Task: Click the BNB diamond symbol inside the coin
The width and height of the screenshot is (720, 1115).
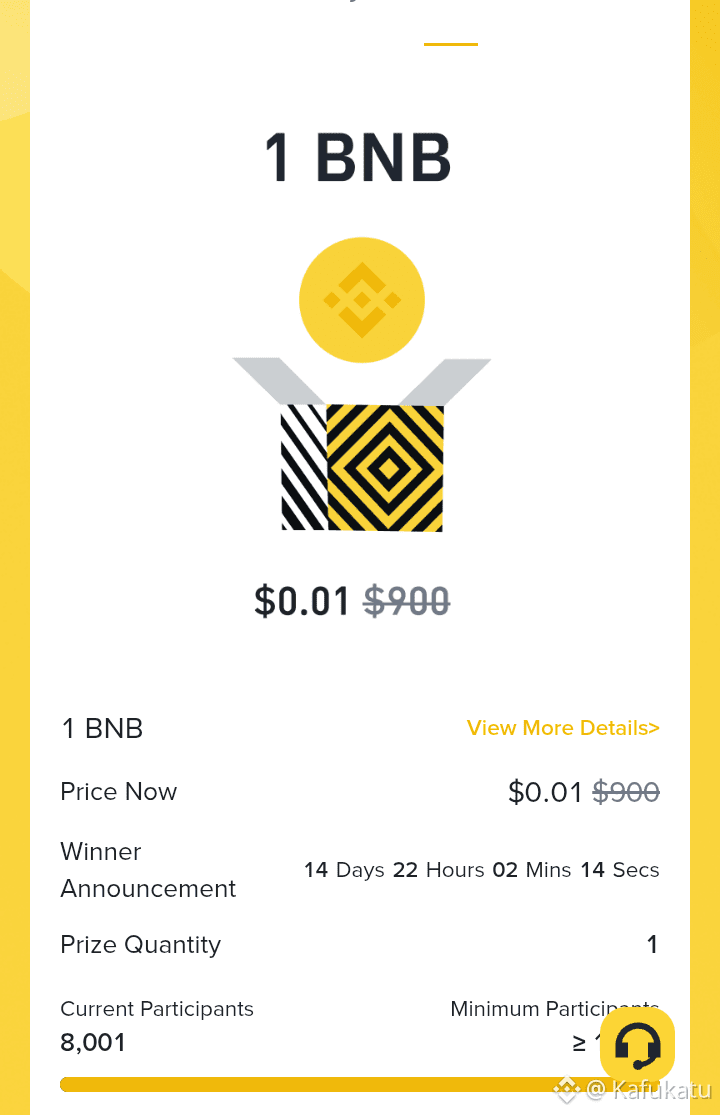Action: (x=362, y=298)
